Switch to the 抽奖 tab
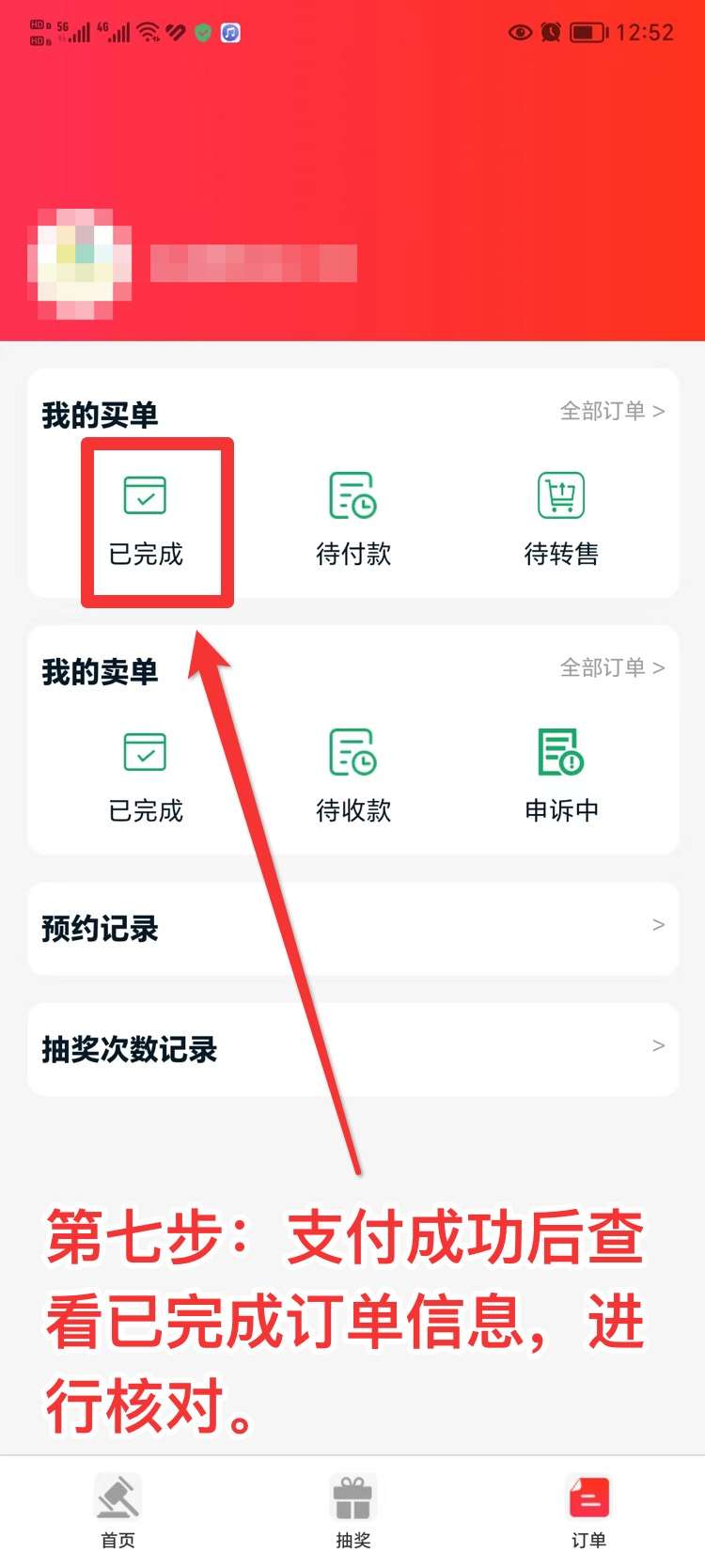This screenshot has width=705, height=1568. (352, 1512)
